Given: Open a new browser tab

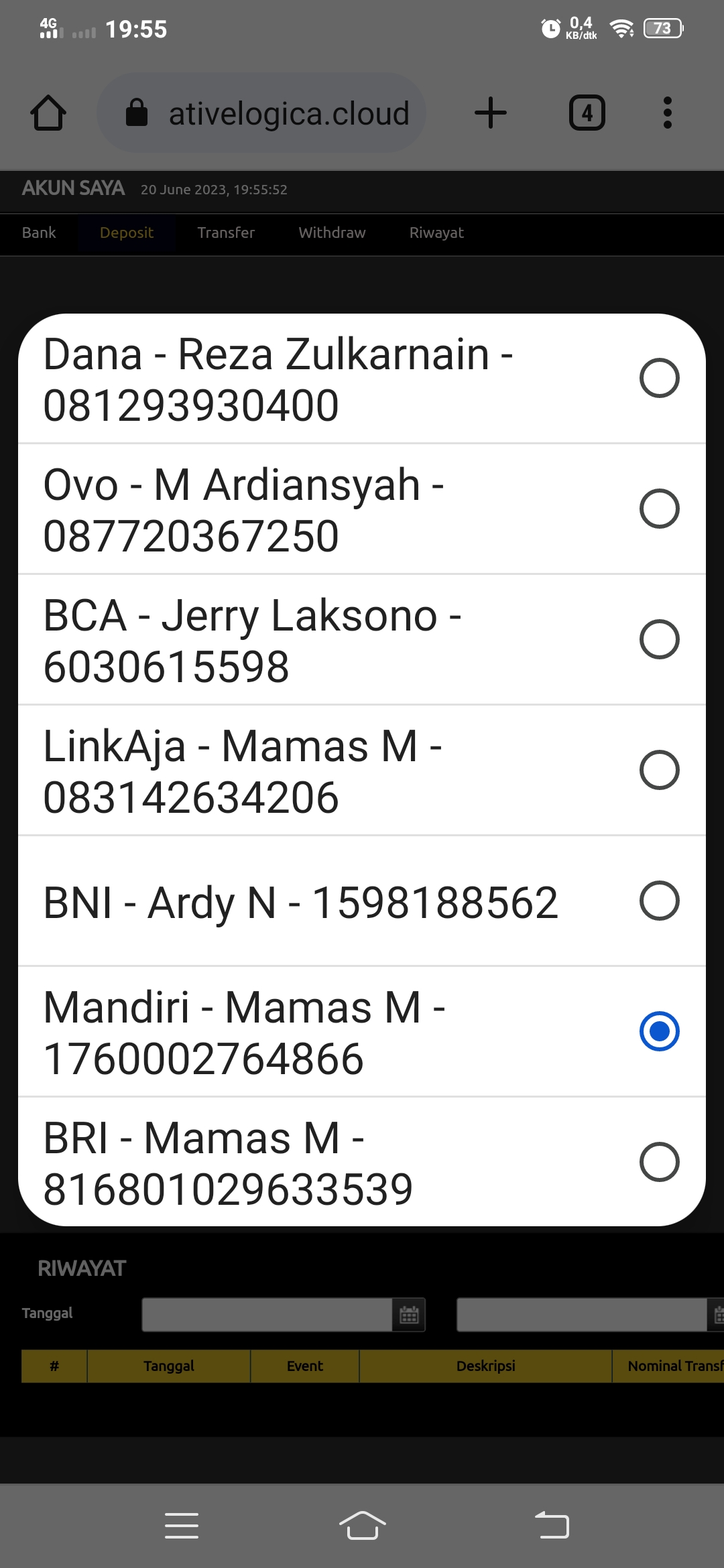Looking at the screenshot, I should point(491,113).
